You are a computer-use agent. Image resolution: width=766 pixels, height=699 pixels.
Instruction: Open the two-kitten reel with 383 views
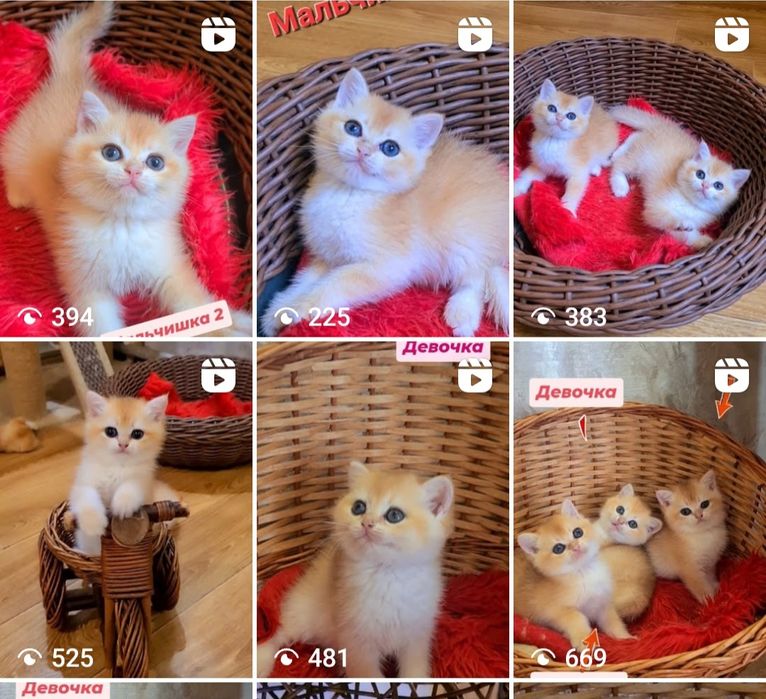pos(640,170)
